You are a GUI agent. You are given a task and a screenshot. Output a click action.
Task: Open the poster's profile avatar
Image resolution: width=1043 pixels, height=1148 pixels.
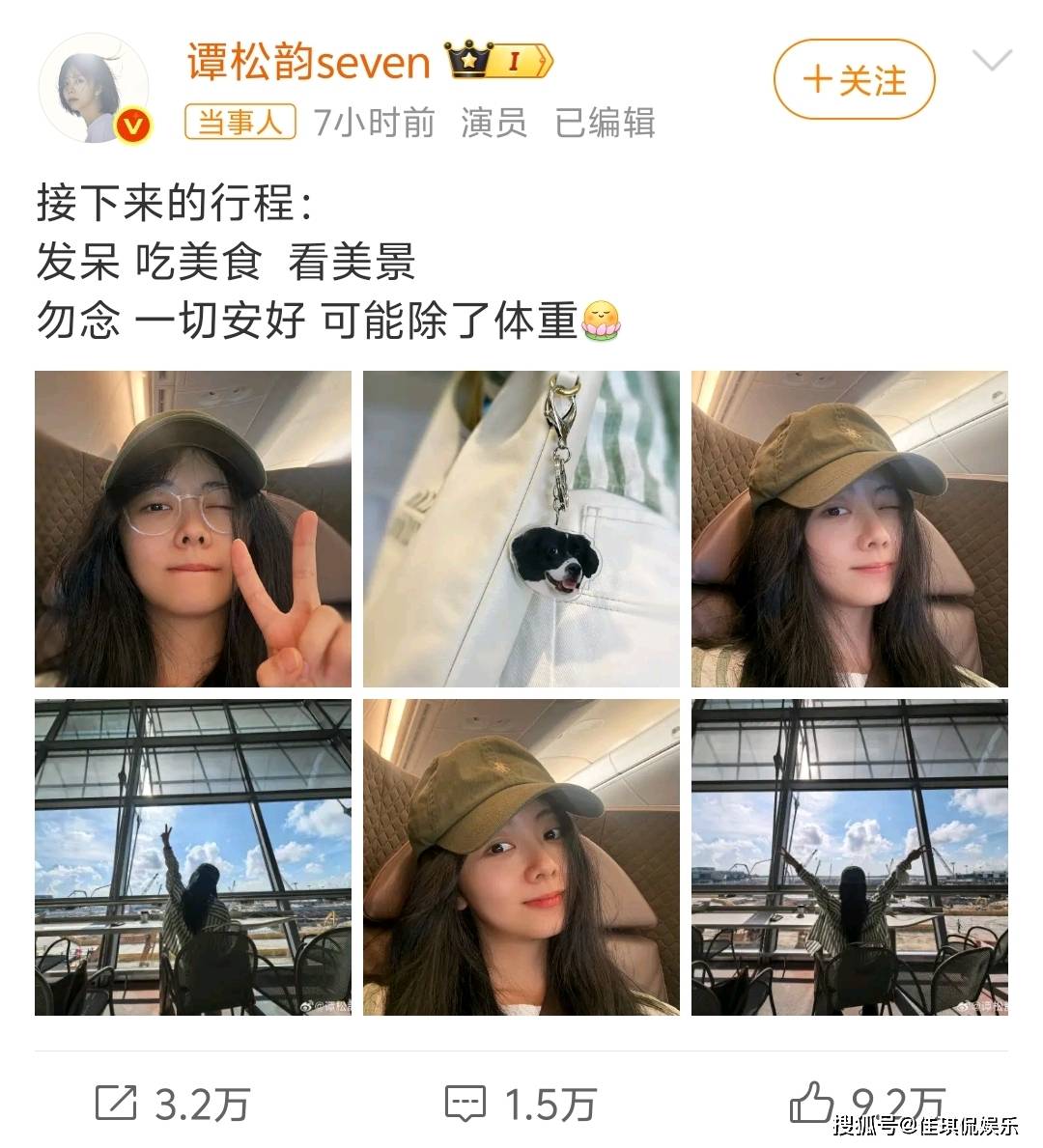tap(94, 89)
